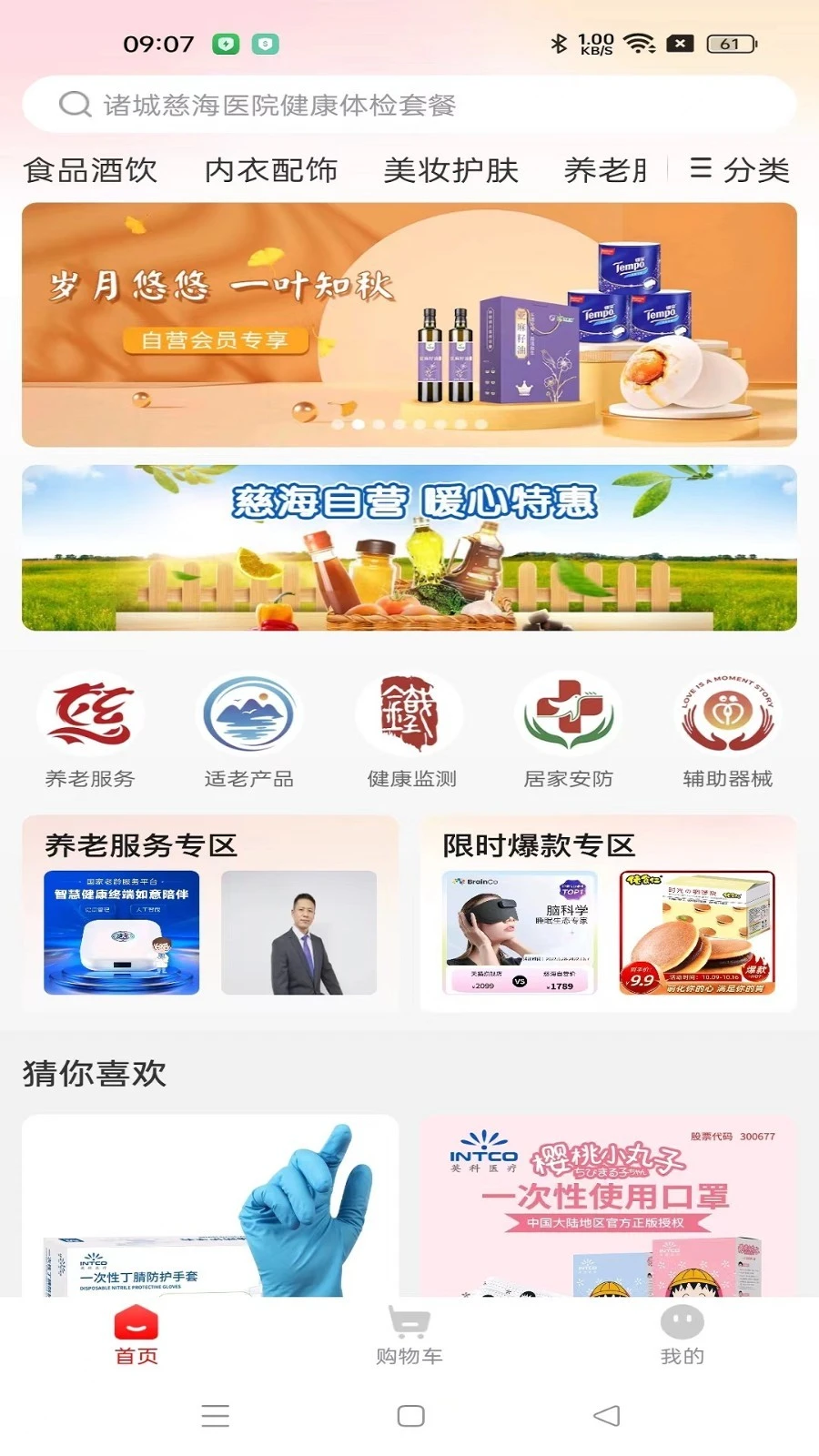Tap the Bluetooth status icon
The height and width of the screenshot is (1456, 819).
tap(558, 41)
